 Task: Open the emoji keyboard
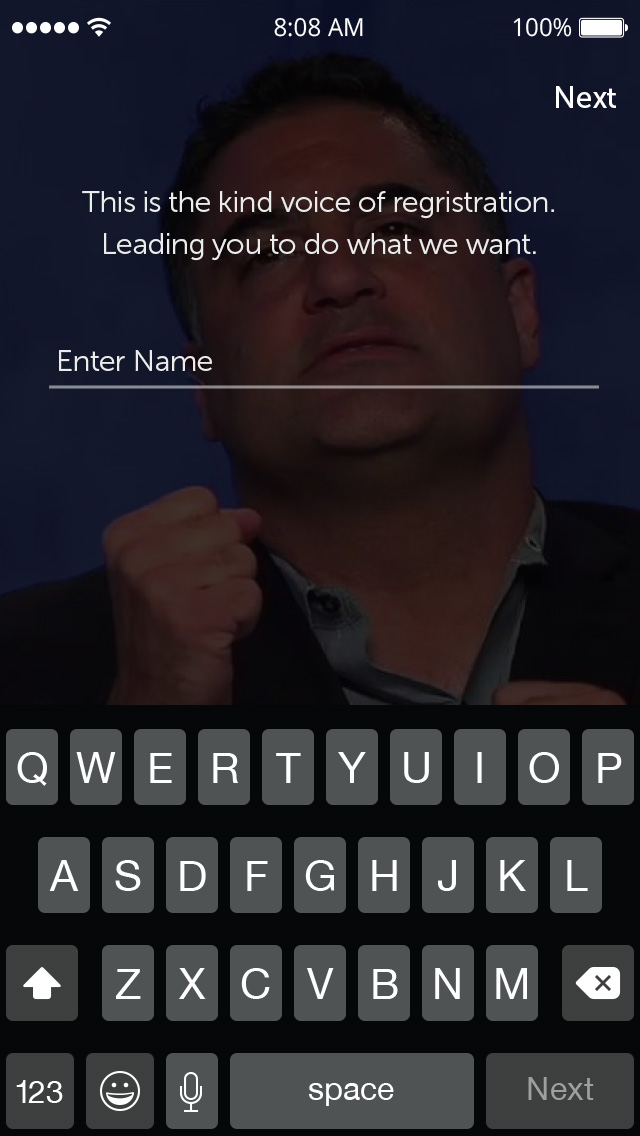point(120,1090)
